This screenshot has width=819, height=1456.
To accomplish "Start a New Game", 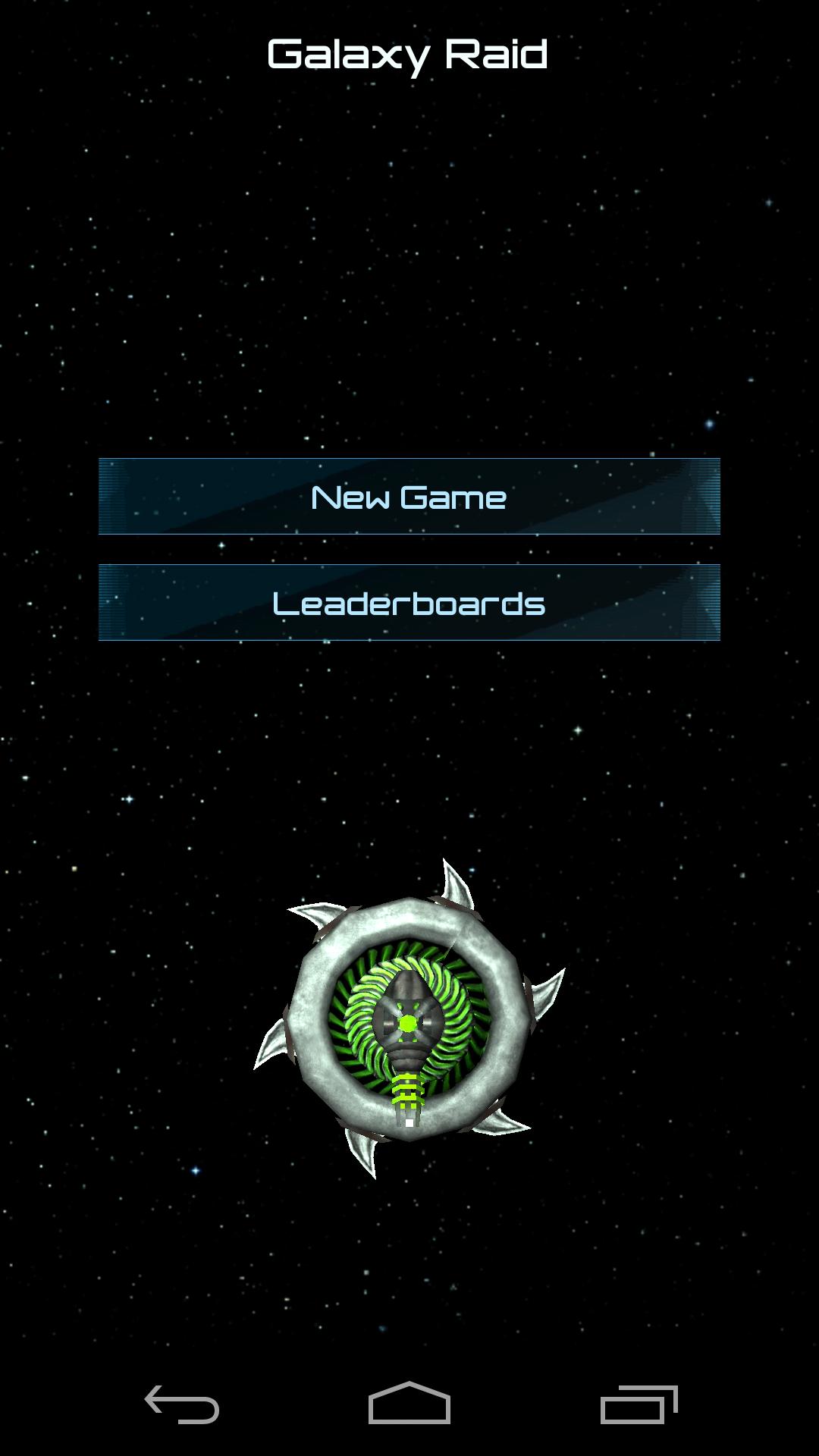I will click(x=409, y=497).
